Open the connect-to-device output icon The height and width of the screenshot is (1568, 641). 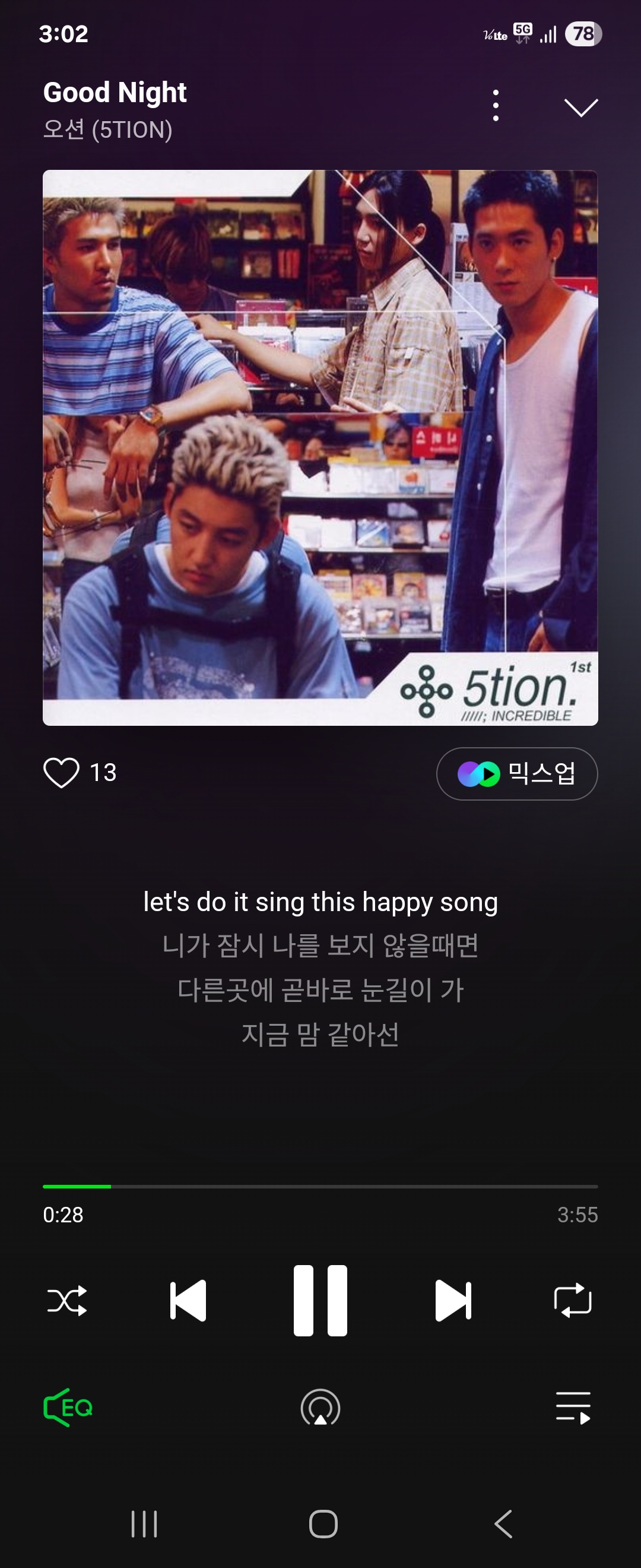click(320, 1405)
